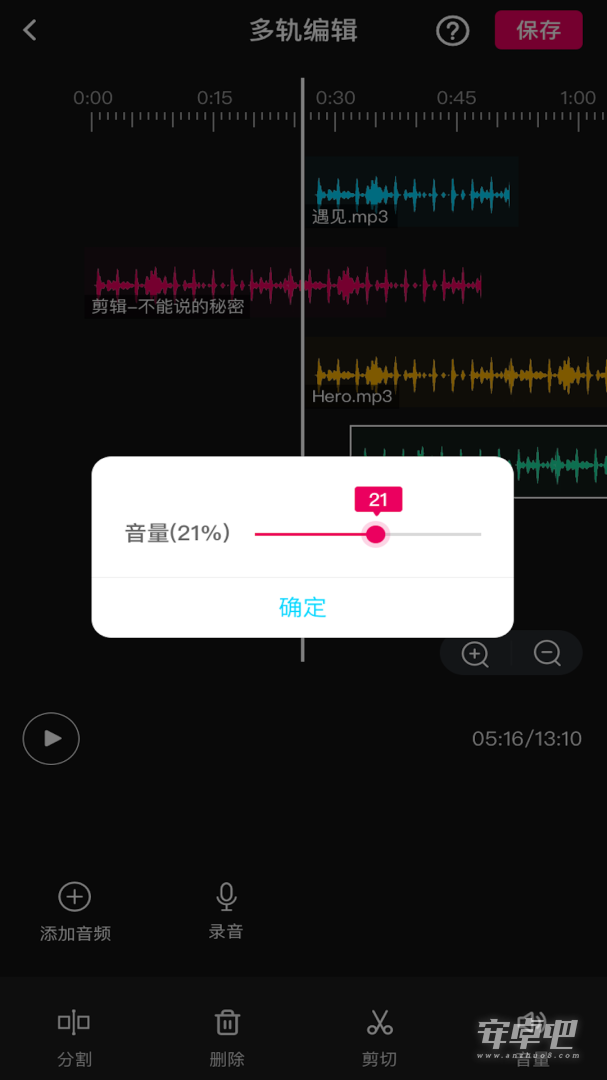Screen dimensions: 607x1080
Task: Split the clip with 分割
Action: point(74,1039)
